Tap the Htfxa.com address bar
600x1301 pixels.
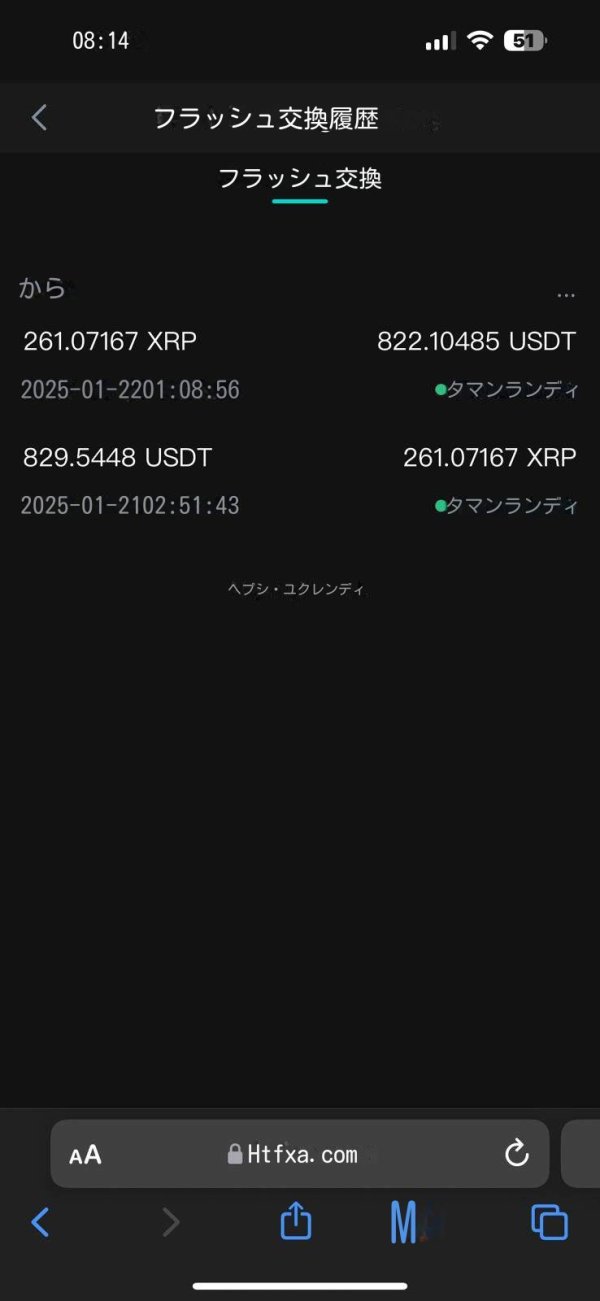(x=300, y=1155)
